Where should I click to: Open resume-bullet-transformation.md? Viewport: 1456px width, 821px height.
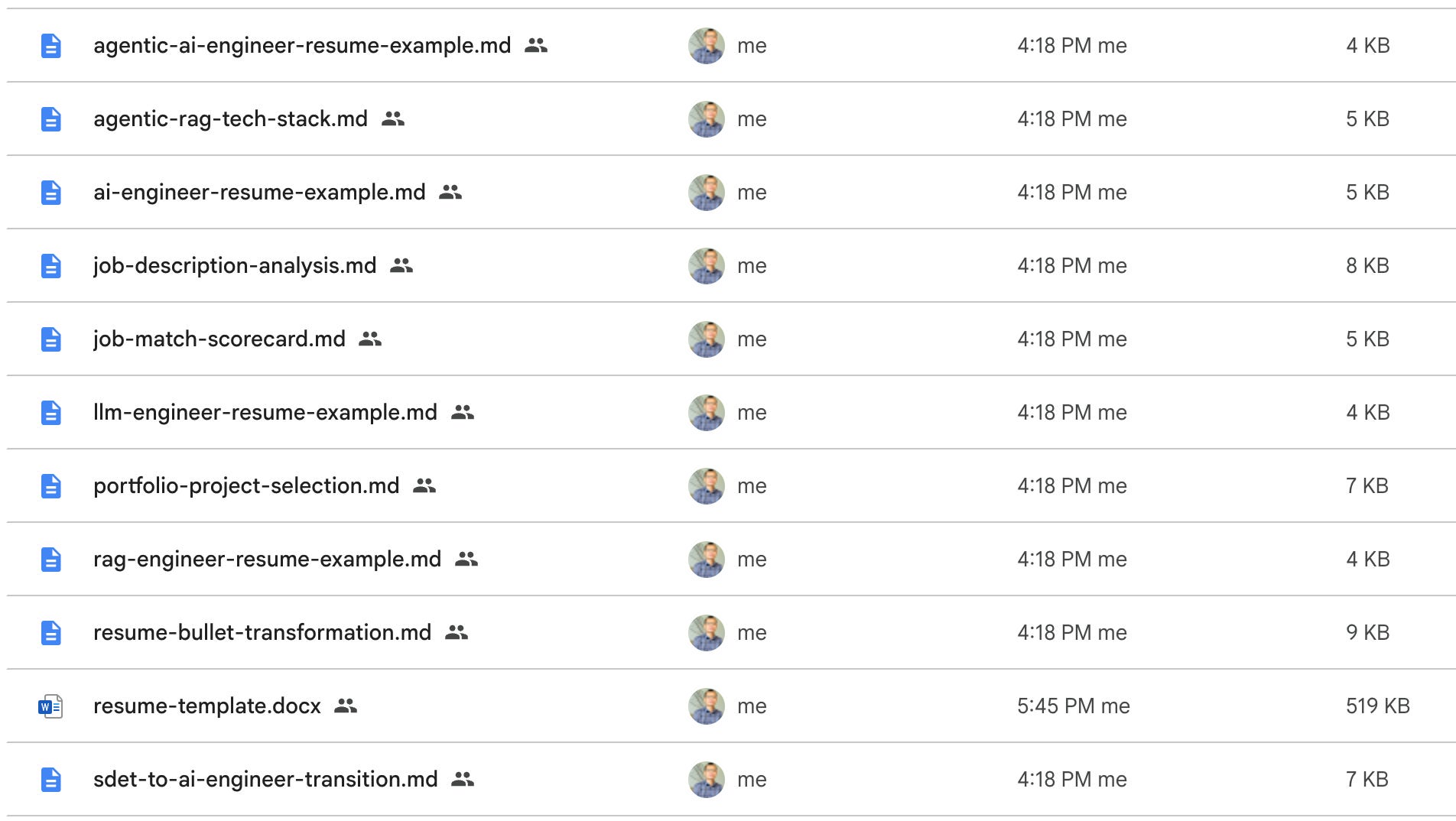[262, 633]
